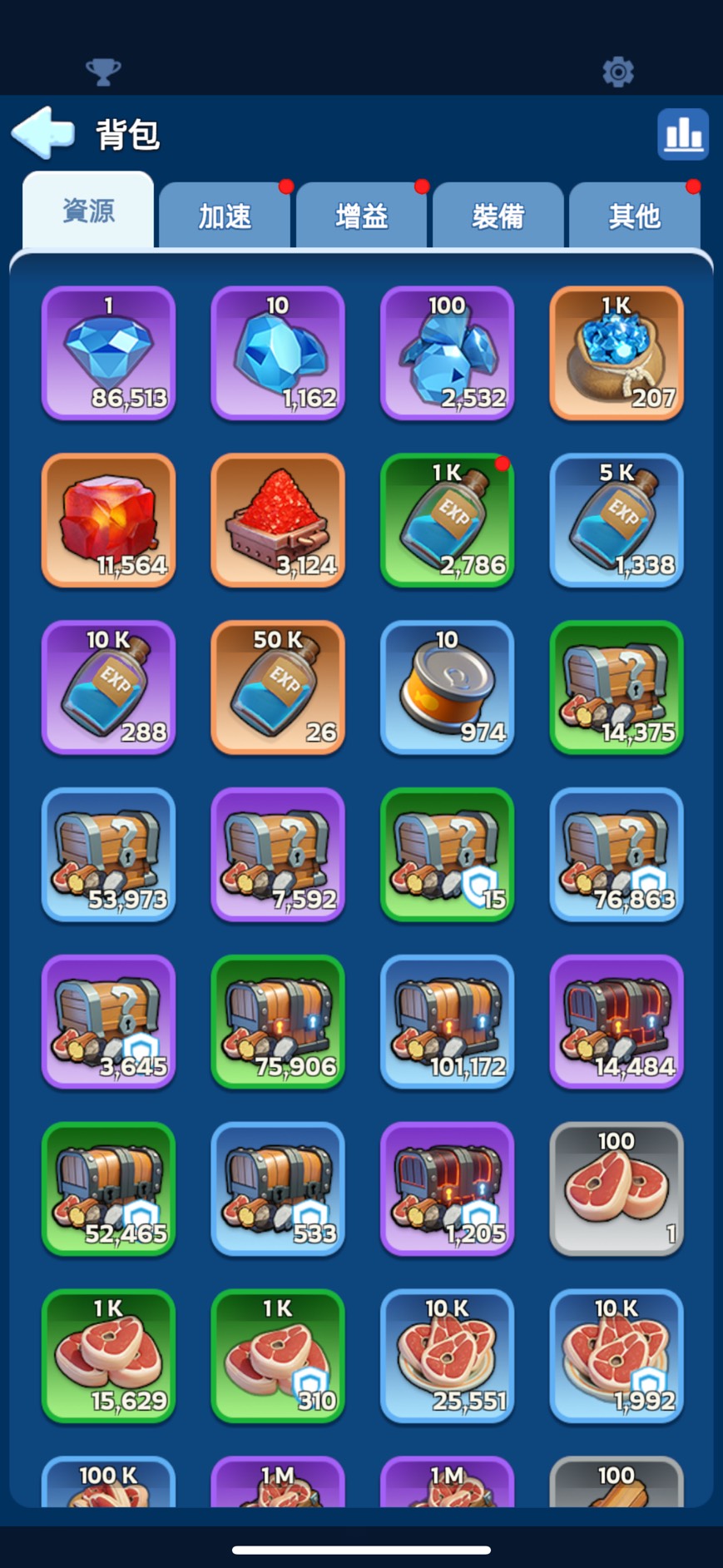Go back using the white arrow
Image resolution: width=723 pixels, height=1568 pixels.
coord(43,132)
